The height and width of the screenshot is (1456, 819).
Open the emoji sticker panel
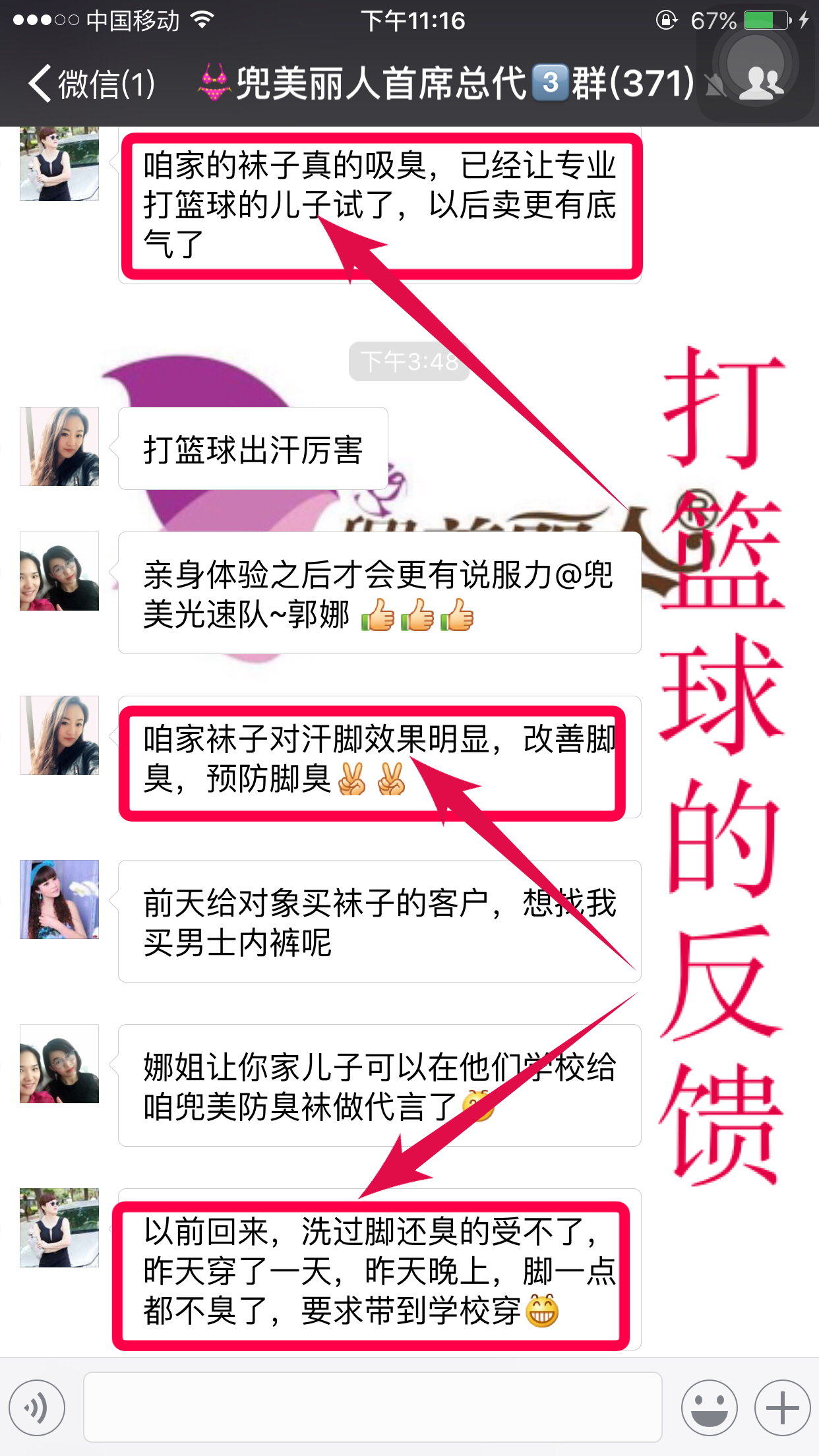click(709, 1407)
